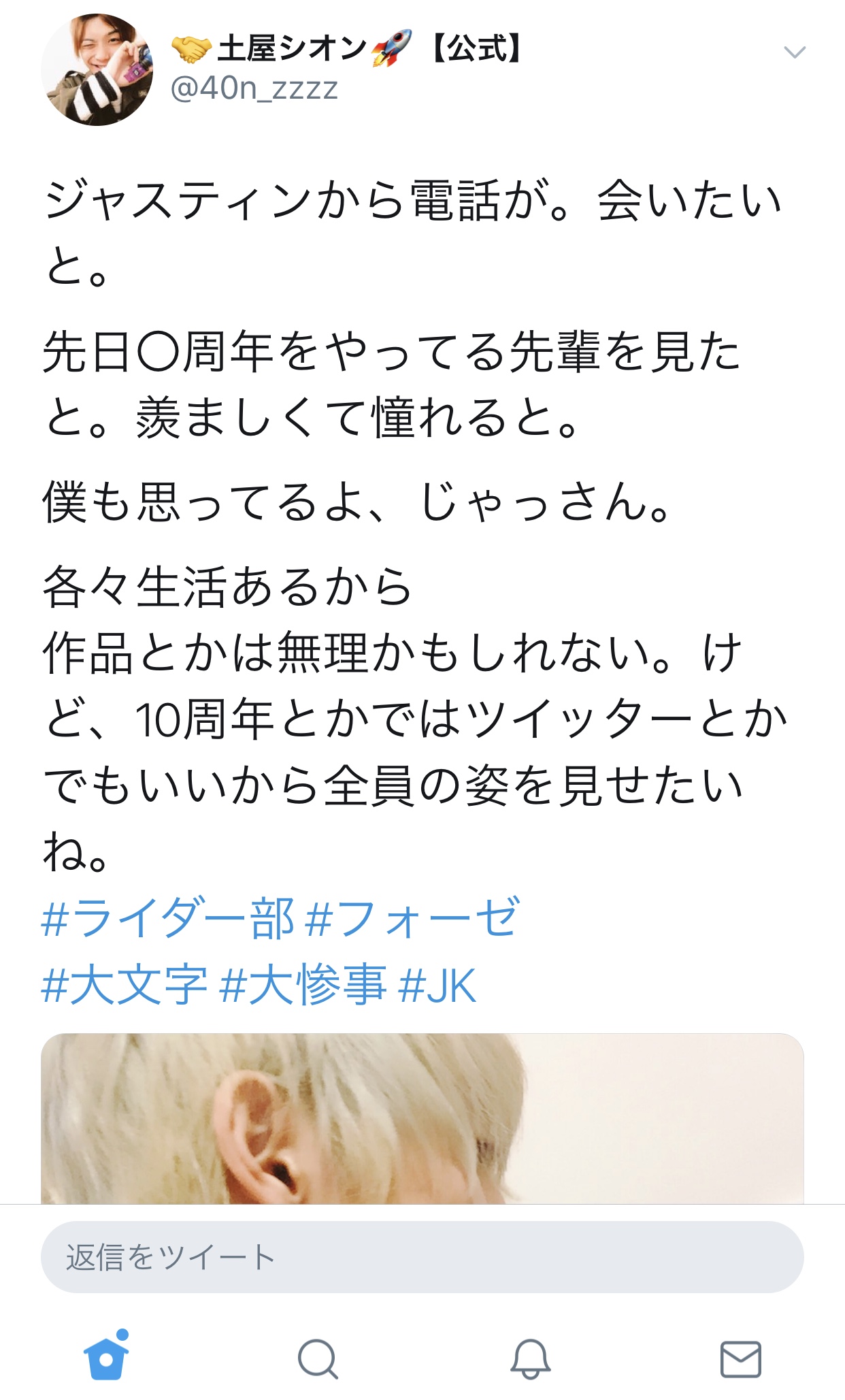Tap the 返信をツイート reply field
This screenshot has height=1400, width=845.
click(422, 1257)
